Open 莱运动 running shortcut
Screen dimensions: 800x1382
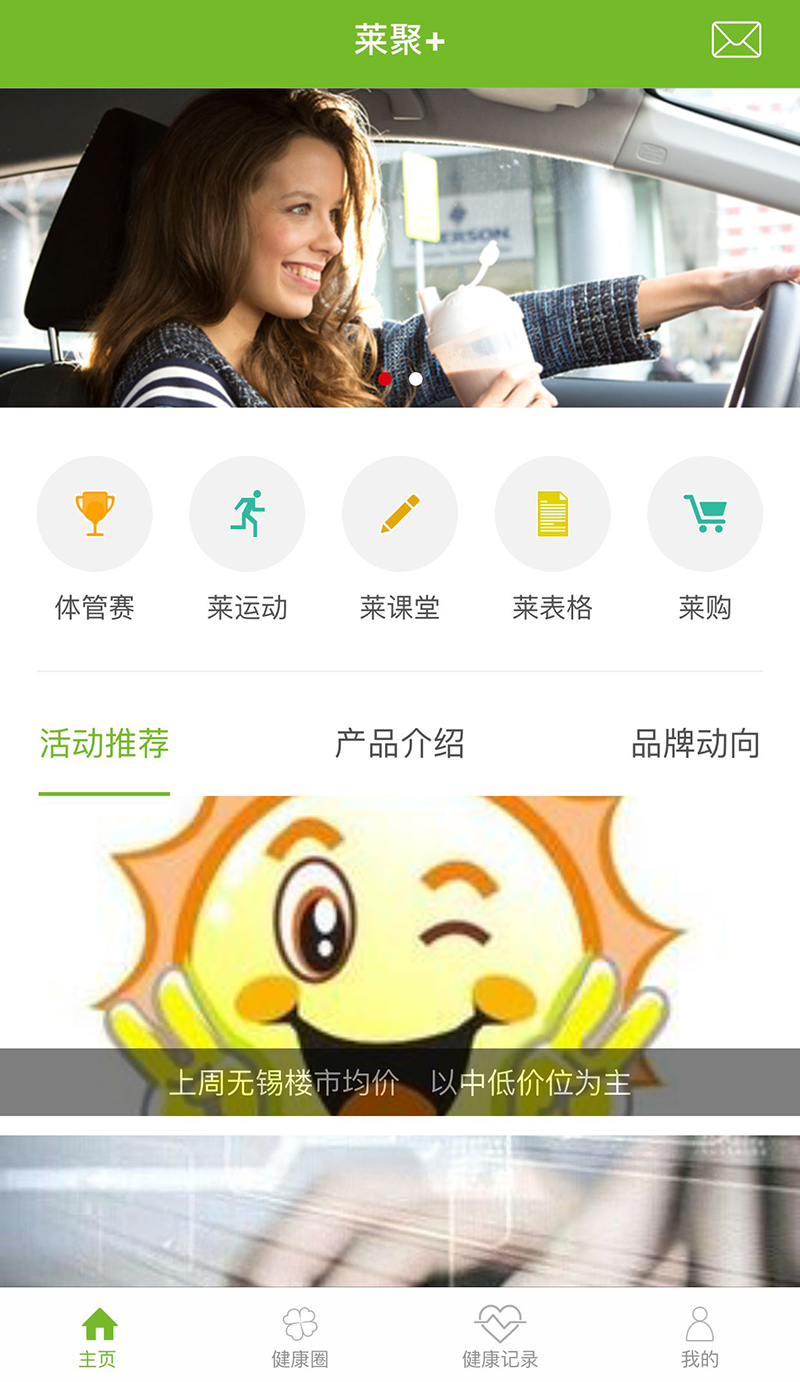click(247, 514)
